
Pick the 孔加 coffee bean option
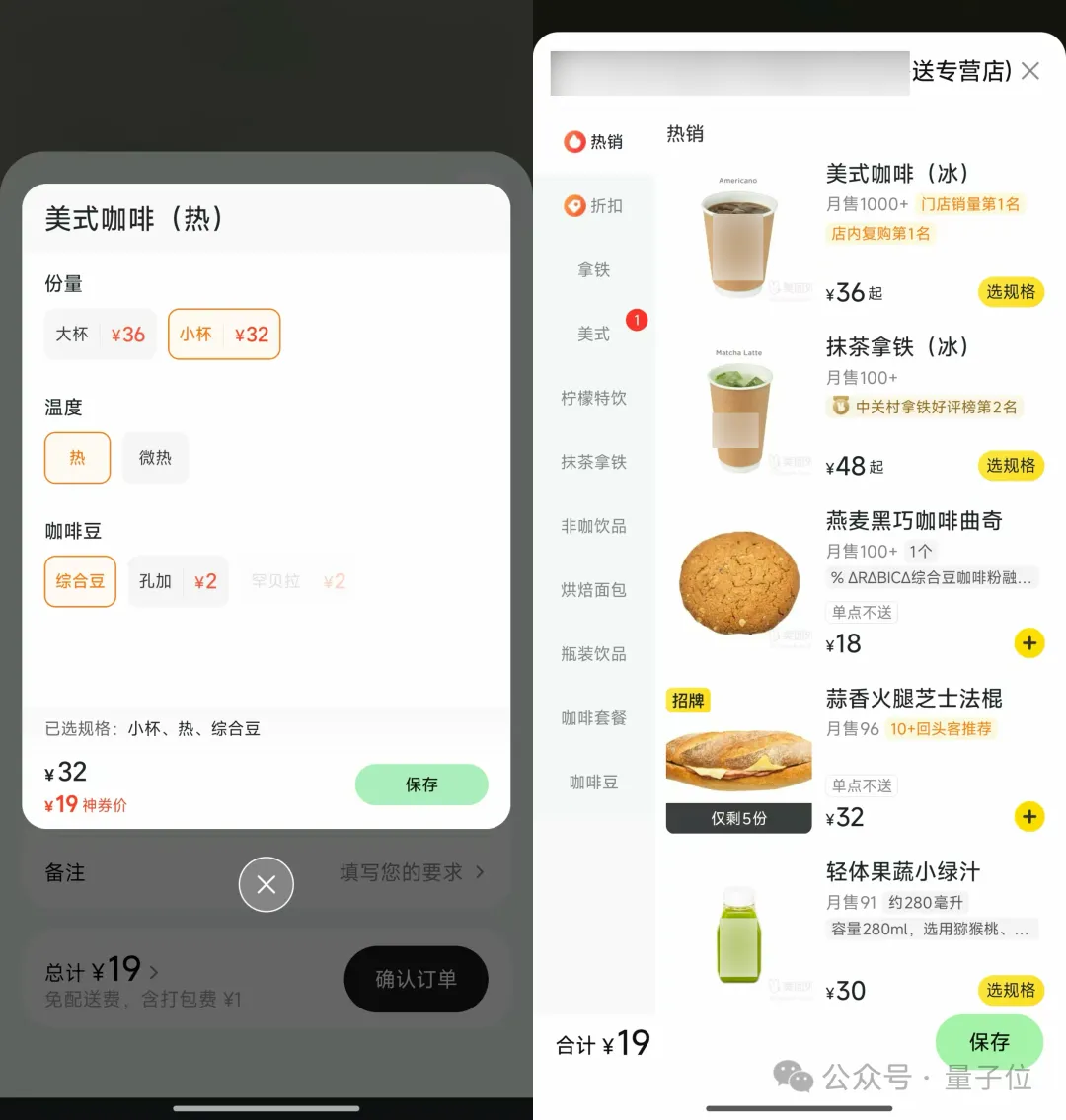coord(178,581)
